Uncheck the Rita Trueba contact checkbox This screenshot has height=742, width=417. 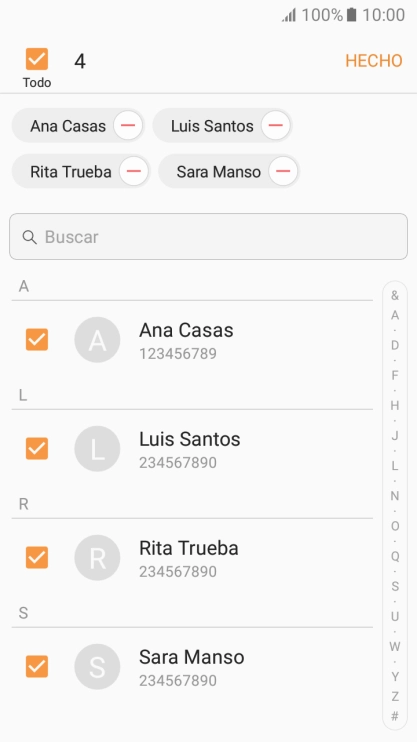pos(37,557)
